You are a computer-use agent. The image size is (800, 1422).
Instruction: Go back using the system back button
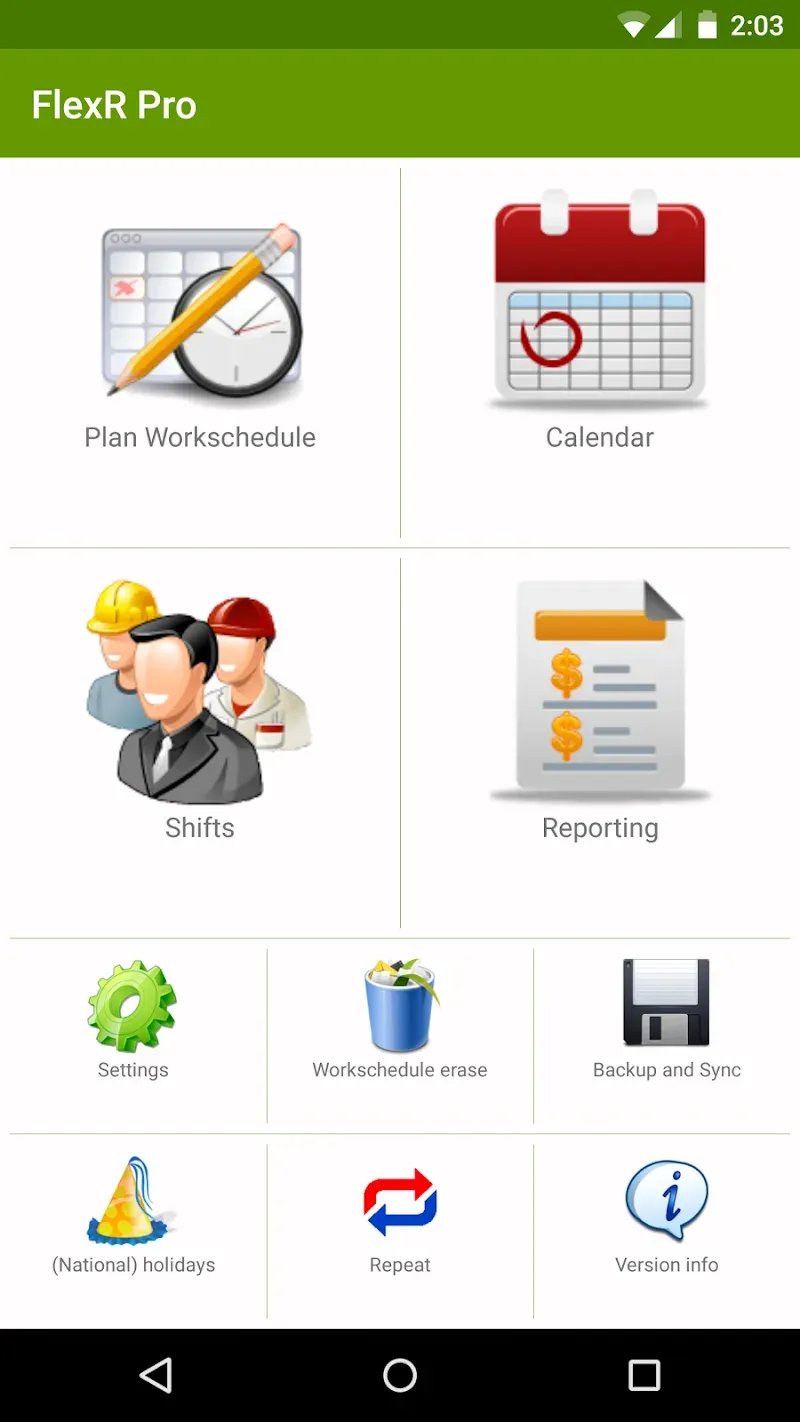point(156,1375)
